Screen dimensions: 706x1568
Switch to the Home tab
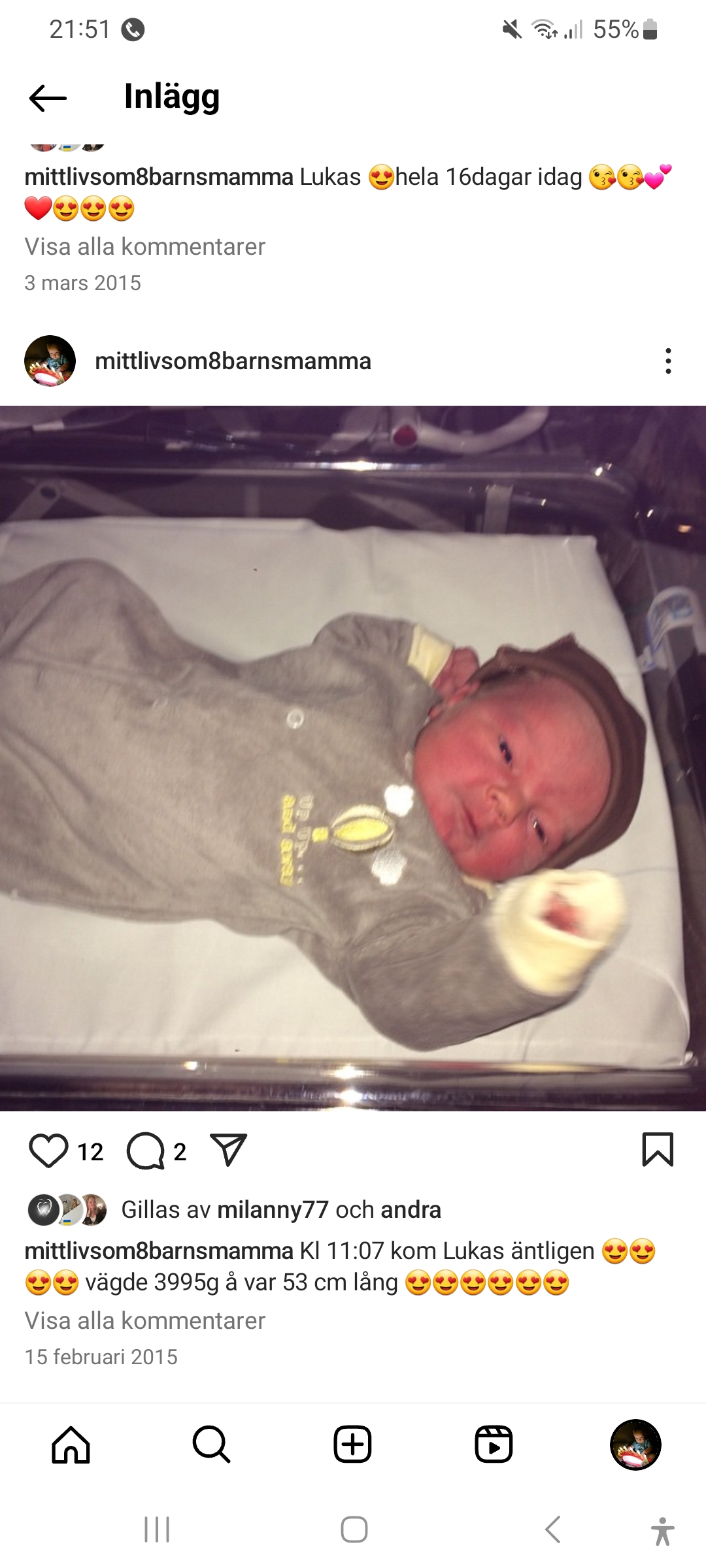coord(71,1445)
